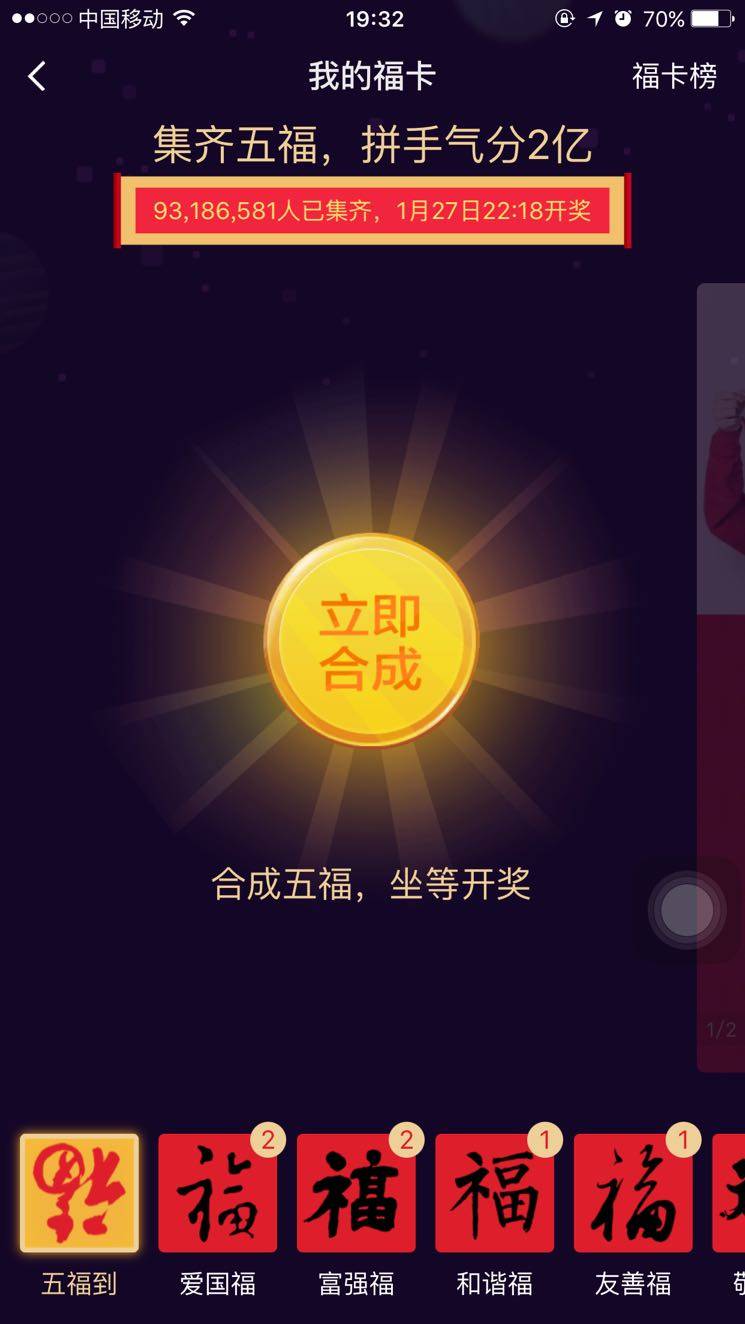Tap the AssistiveTouch floating button

[x=687, y=910]
